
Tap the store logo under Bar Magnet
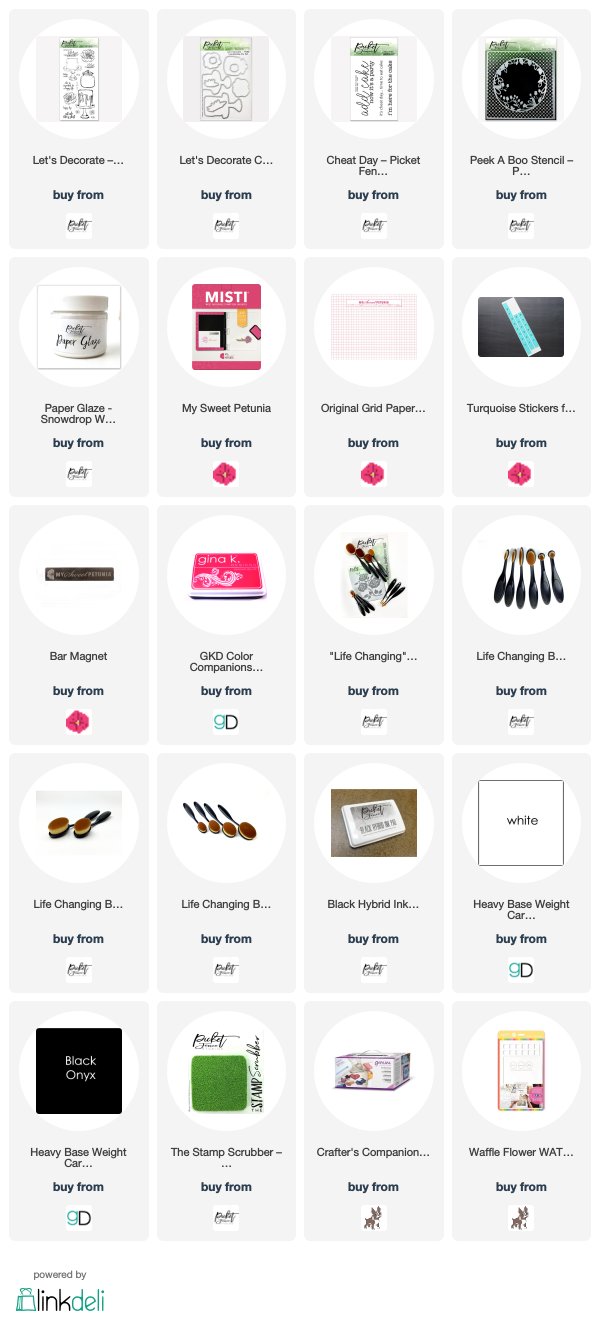click(79, 722)
